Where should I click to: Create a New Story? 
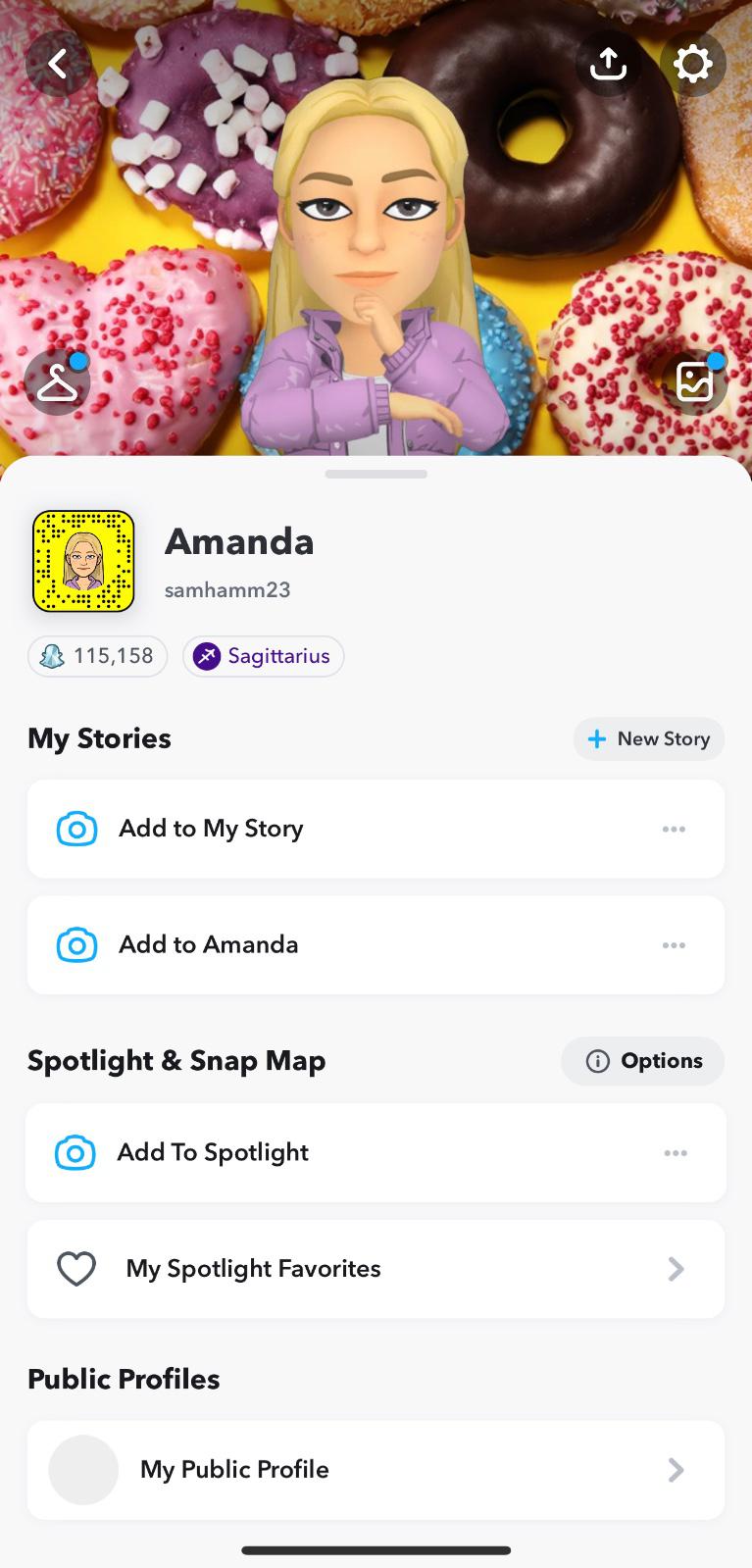(x=648, y=739)
